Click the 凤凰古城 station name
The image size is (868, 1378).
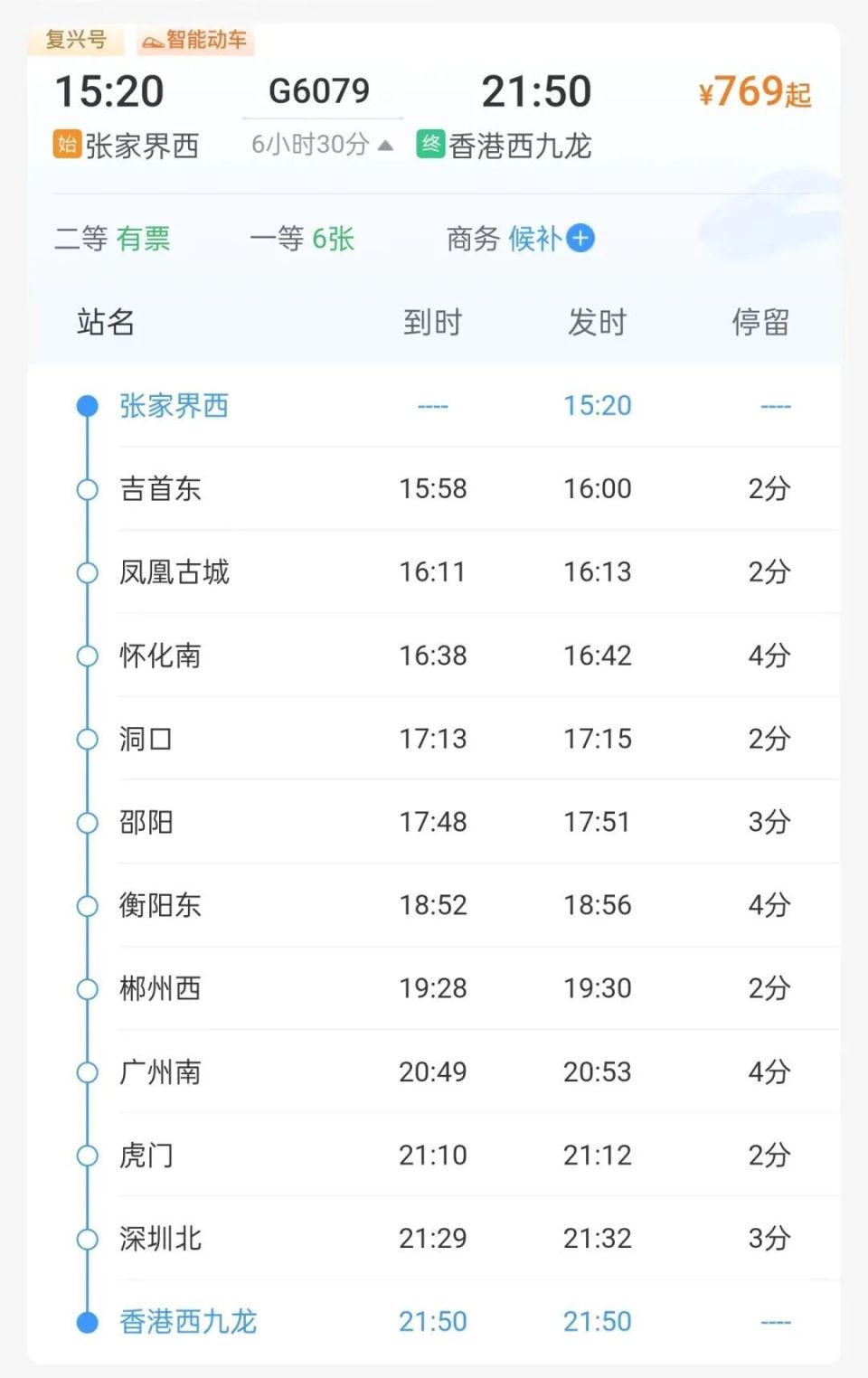click(x=175, y=572)
